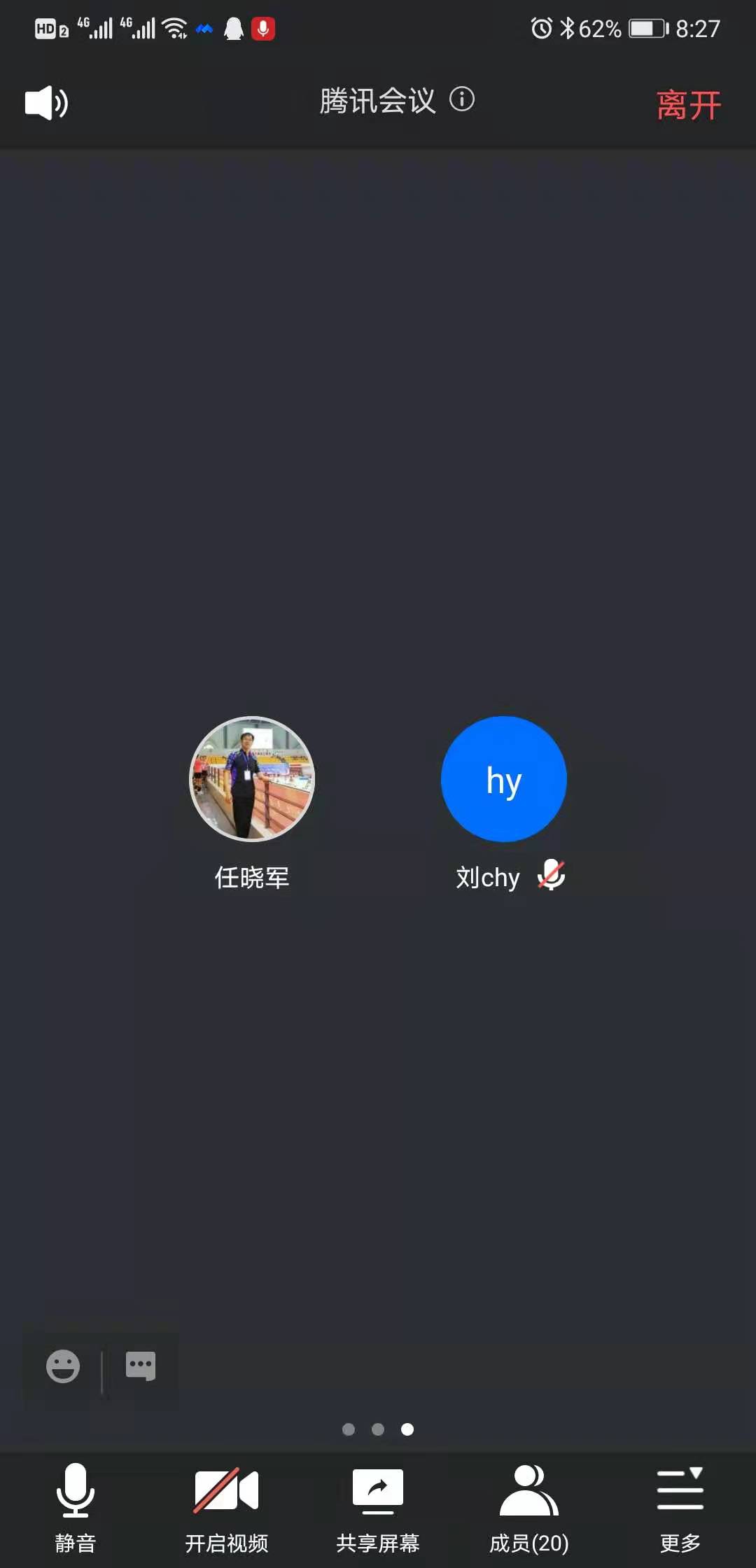This screenshot has height=1568, width=756.
Task: Open the meeting info icon
Action: pos(461,99)
